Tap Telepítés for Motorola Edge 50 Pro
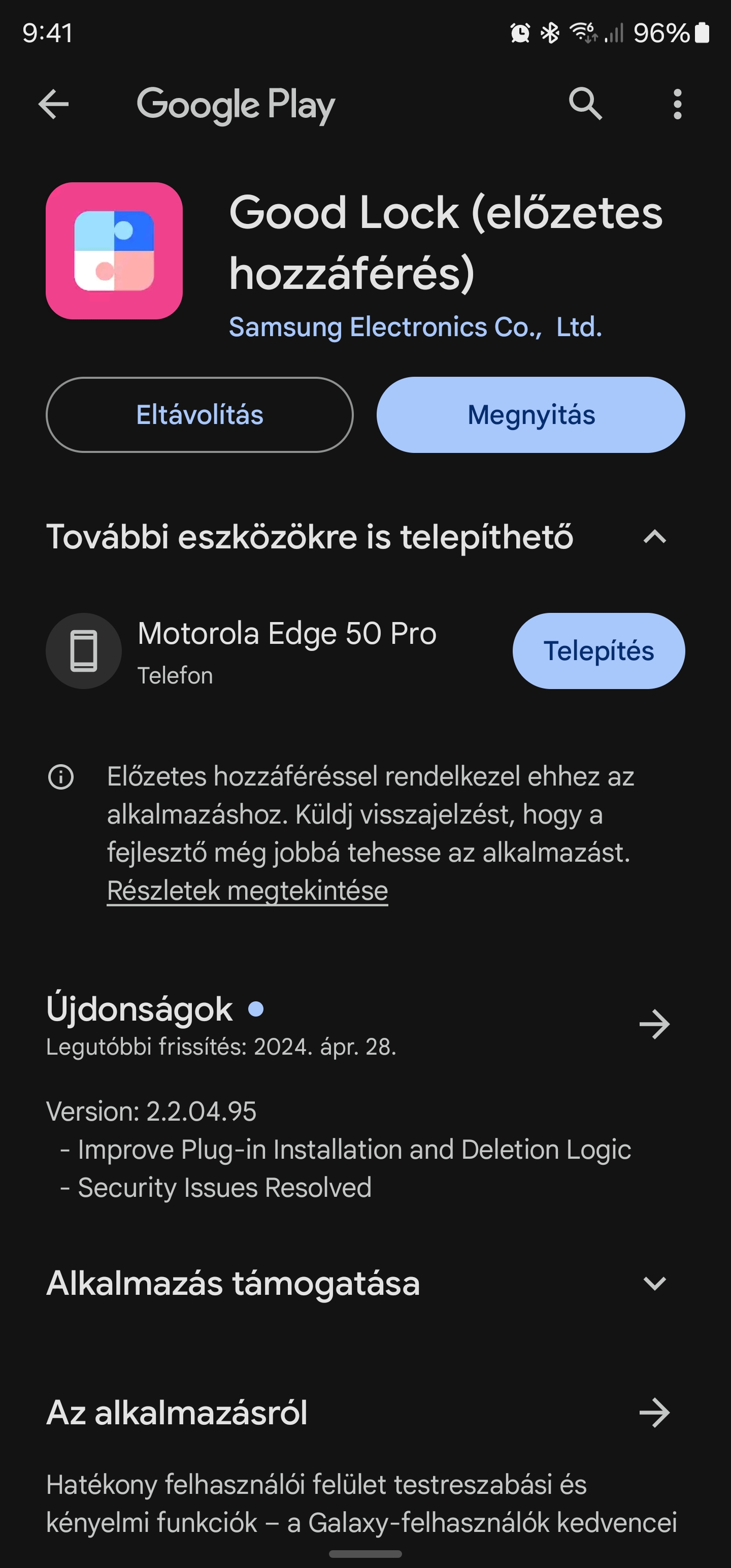The width and height of the screenshot is (731, 1568). pos(599,650)
